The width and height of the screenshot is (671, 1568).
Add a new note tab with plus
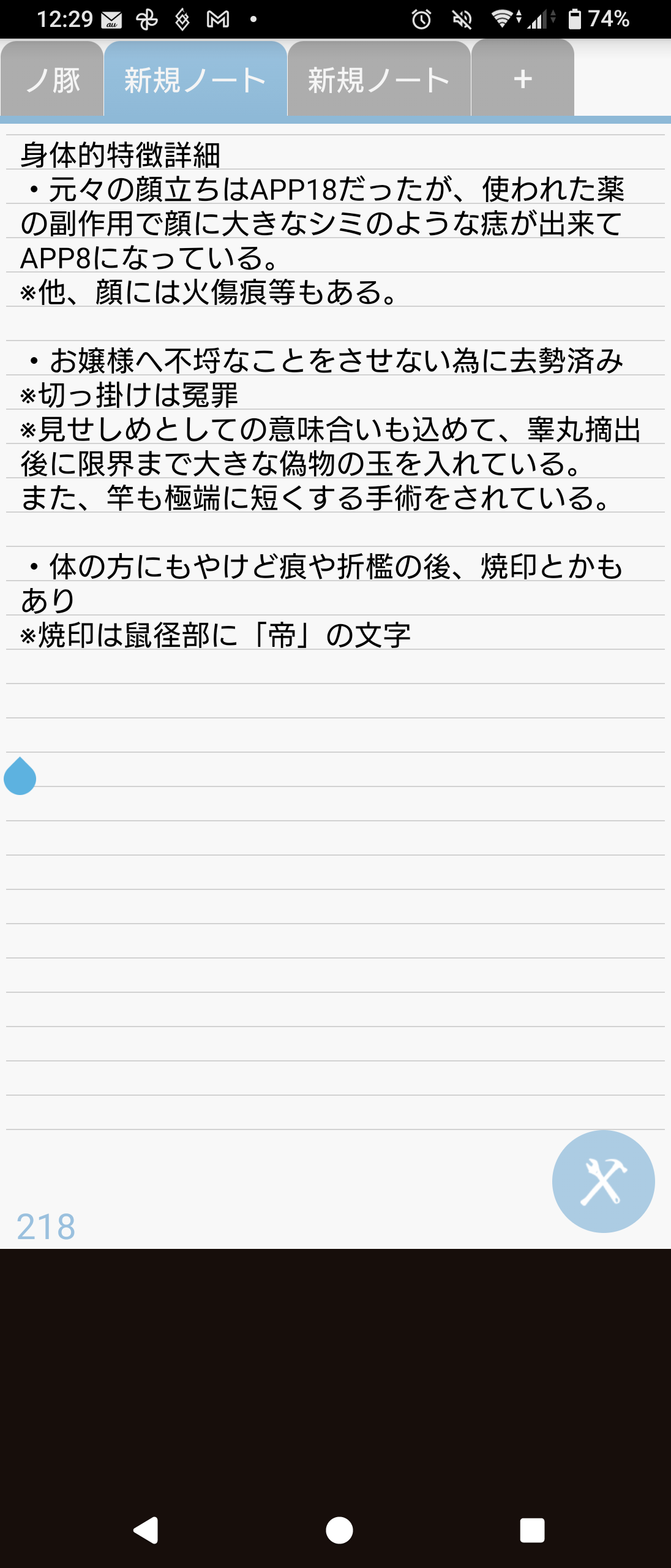522,80
